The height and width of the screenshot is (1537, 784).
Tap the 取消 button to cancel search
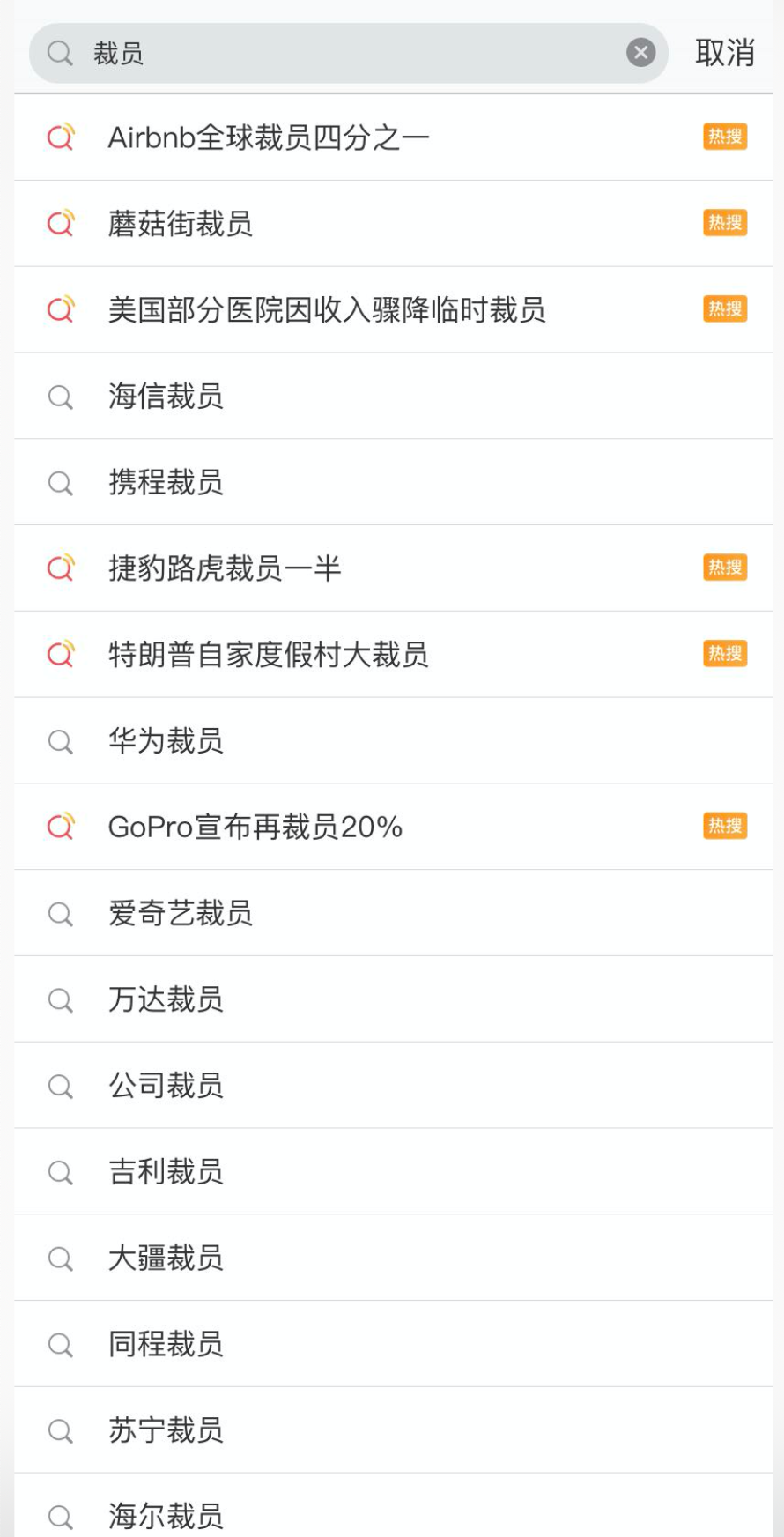(726, 52)
